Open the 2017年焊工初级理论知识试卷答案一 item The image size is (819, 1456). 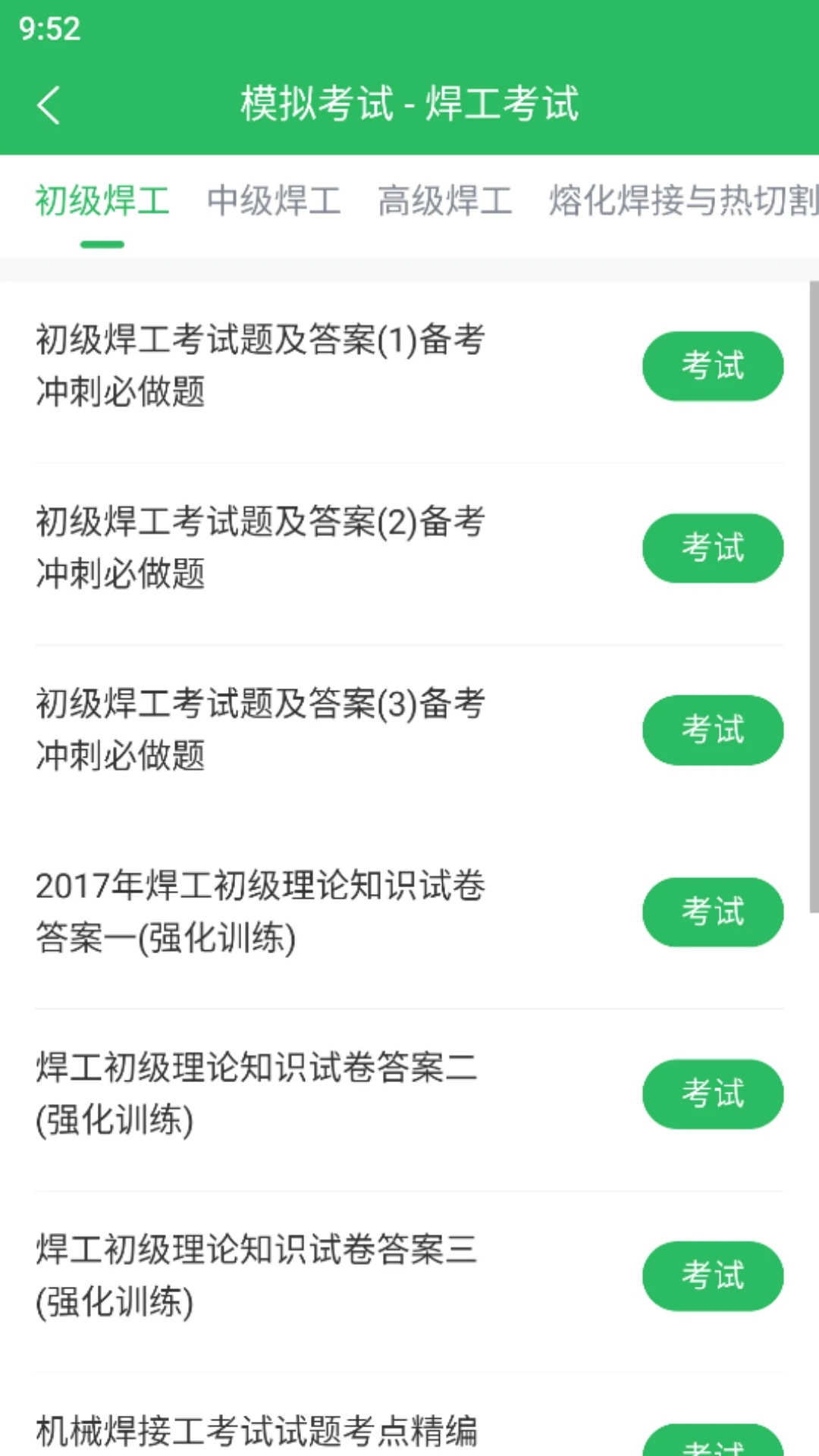click(x=262, y=913)
